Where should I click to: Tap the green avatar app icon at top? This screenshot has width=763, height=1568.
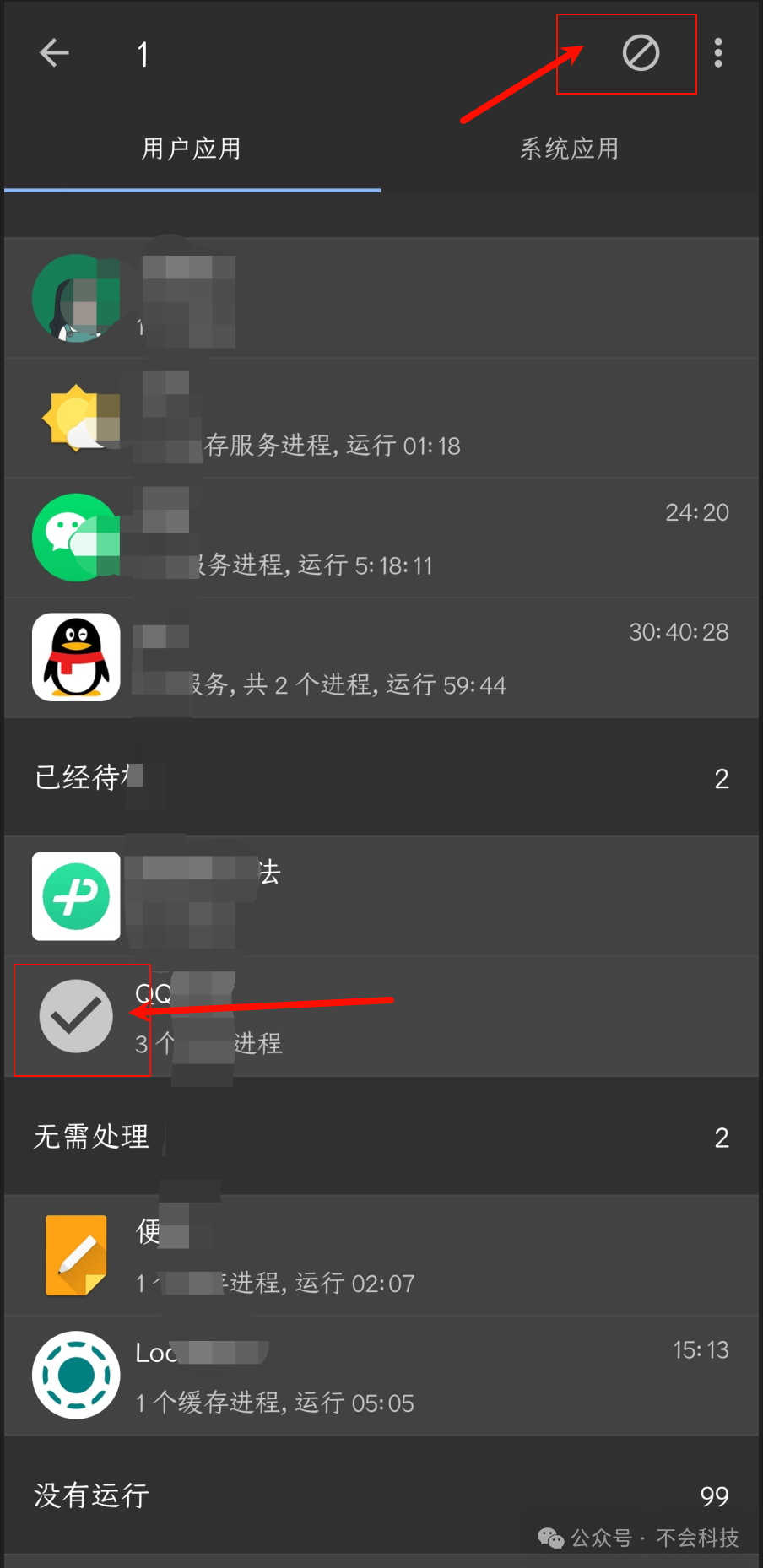point(76,298)
